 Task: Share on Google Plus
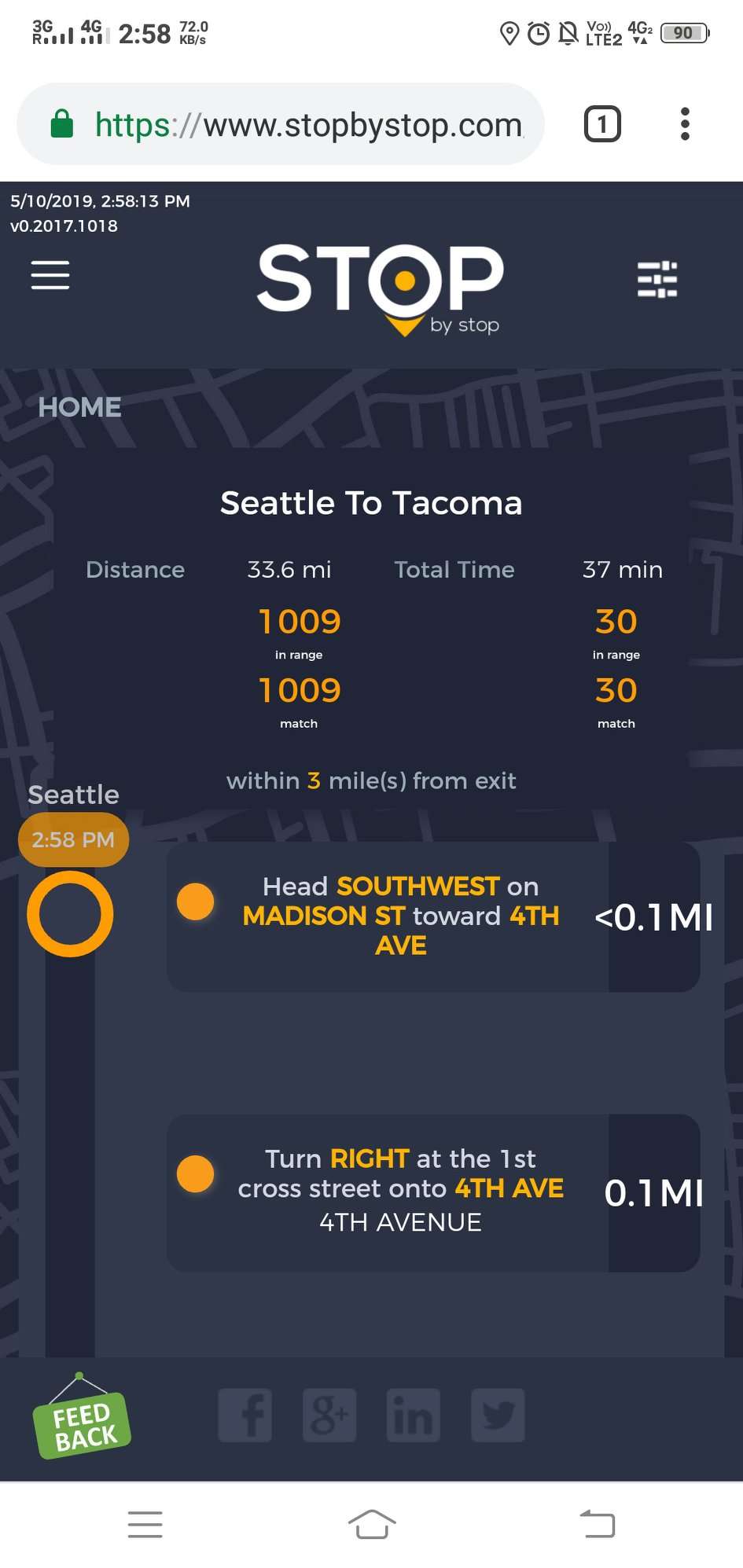329,1415
